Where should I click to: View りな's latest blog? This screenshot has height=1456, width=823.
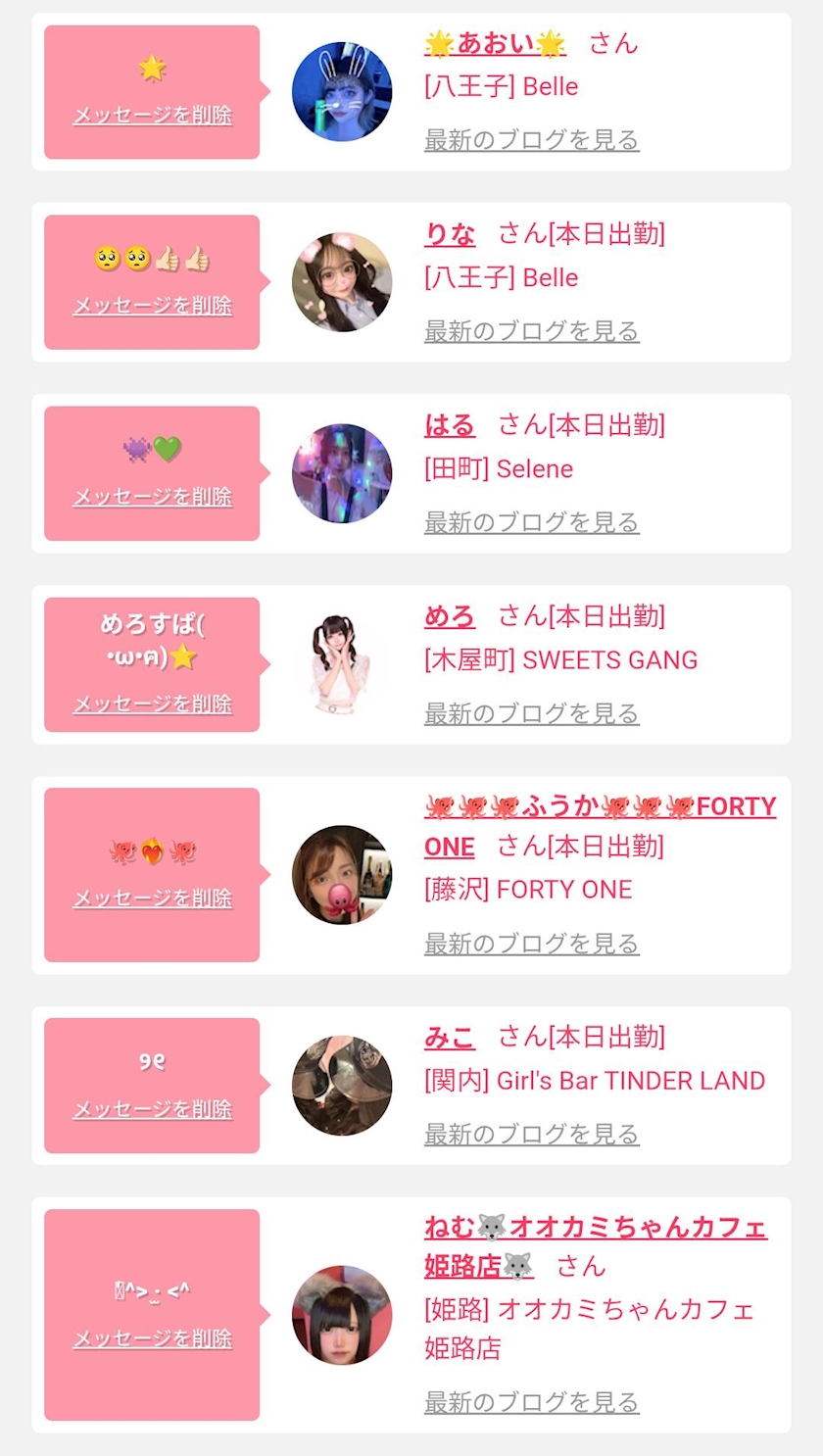click(531, 331)
